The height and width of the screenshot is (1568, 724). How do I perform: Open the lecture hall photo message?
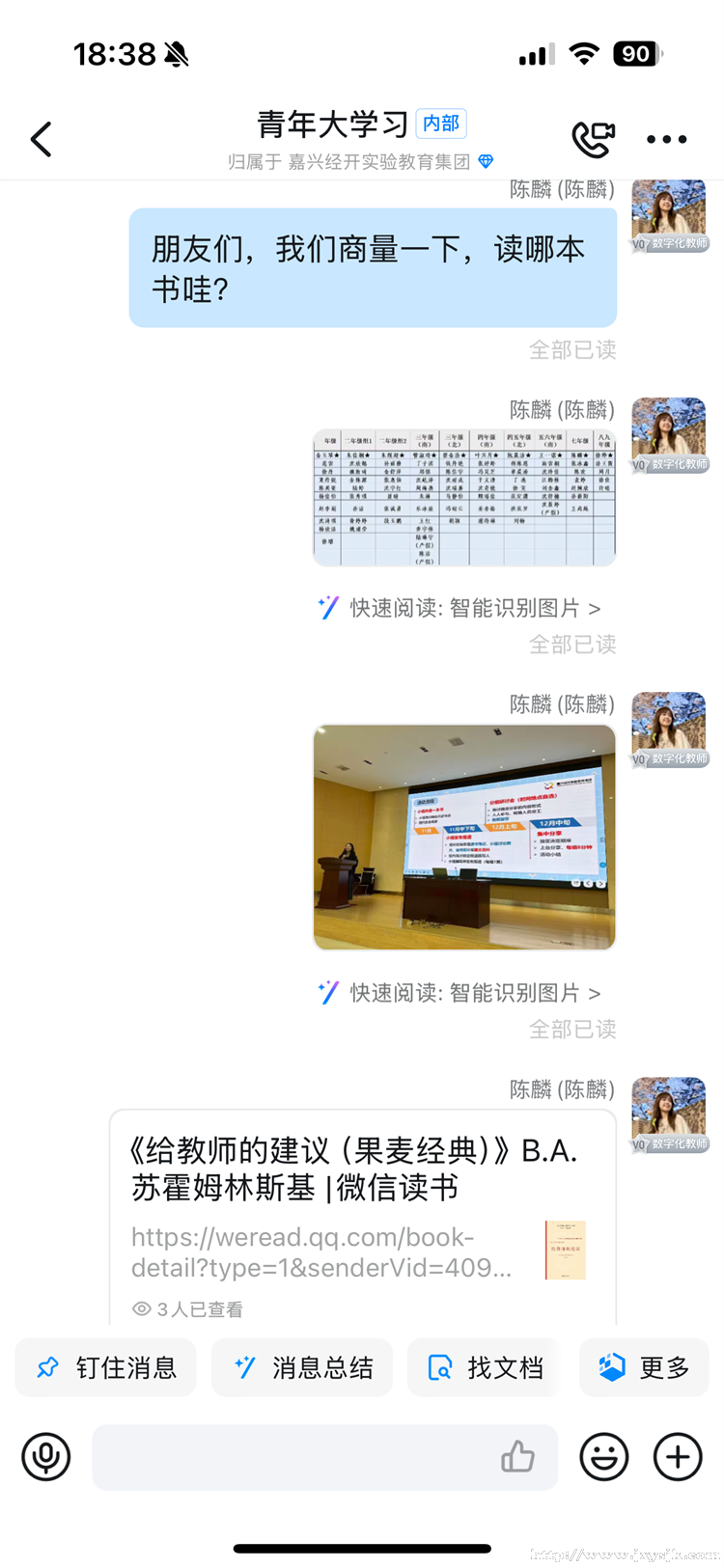[464, 837]
